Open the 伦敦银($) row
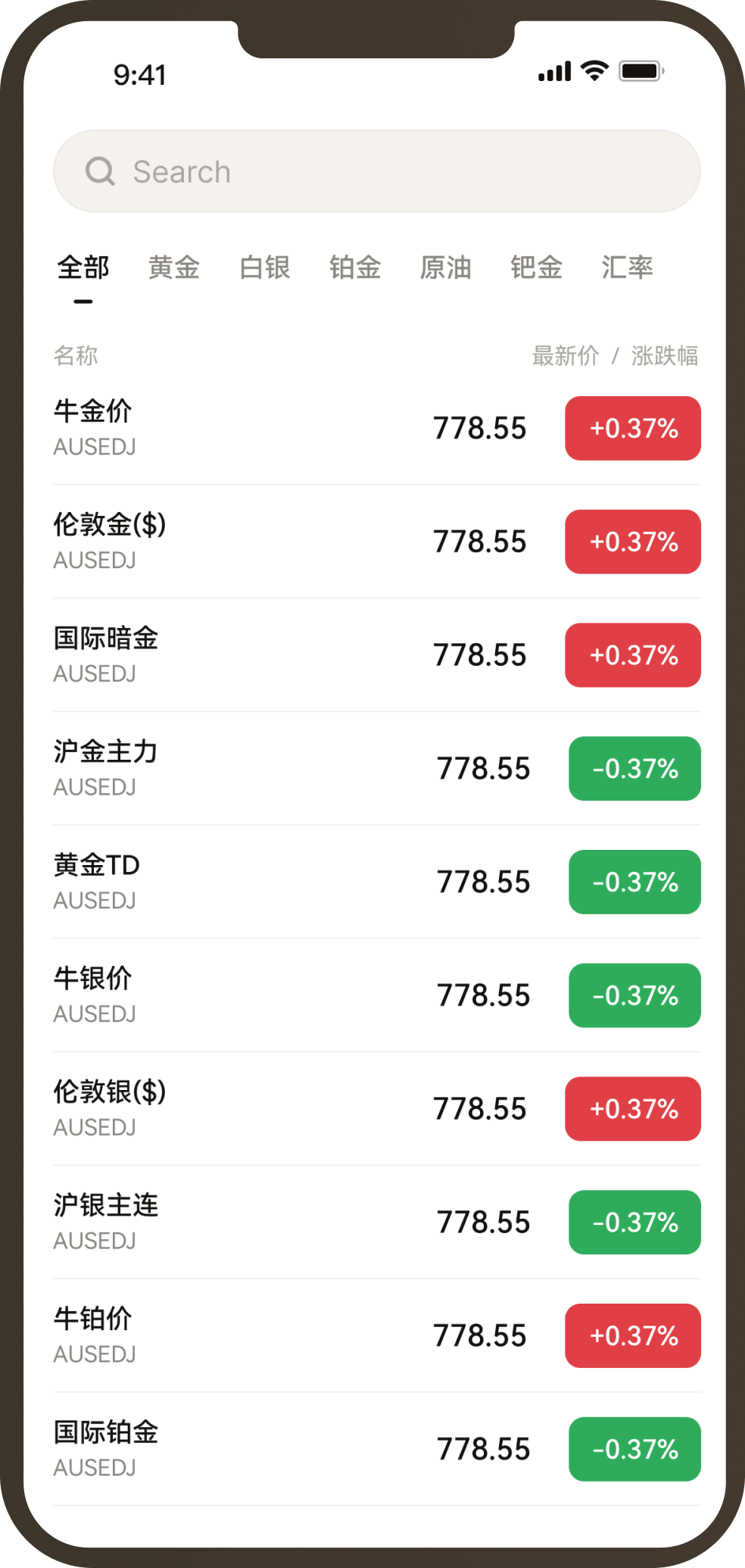 click(x=376, y=1109)
